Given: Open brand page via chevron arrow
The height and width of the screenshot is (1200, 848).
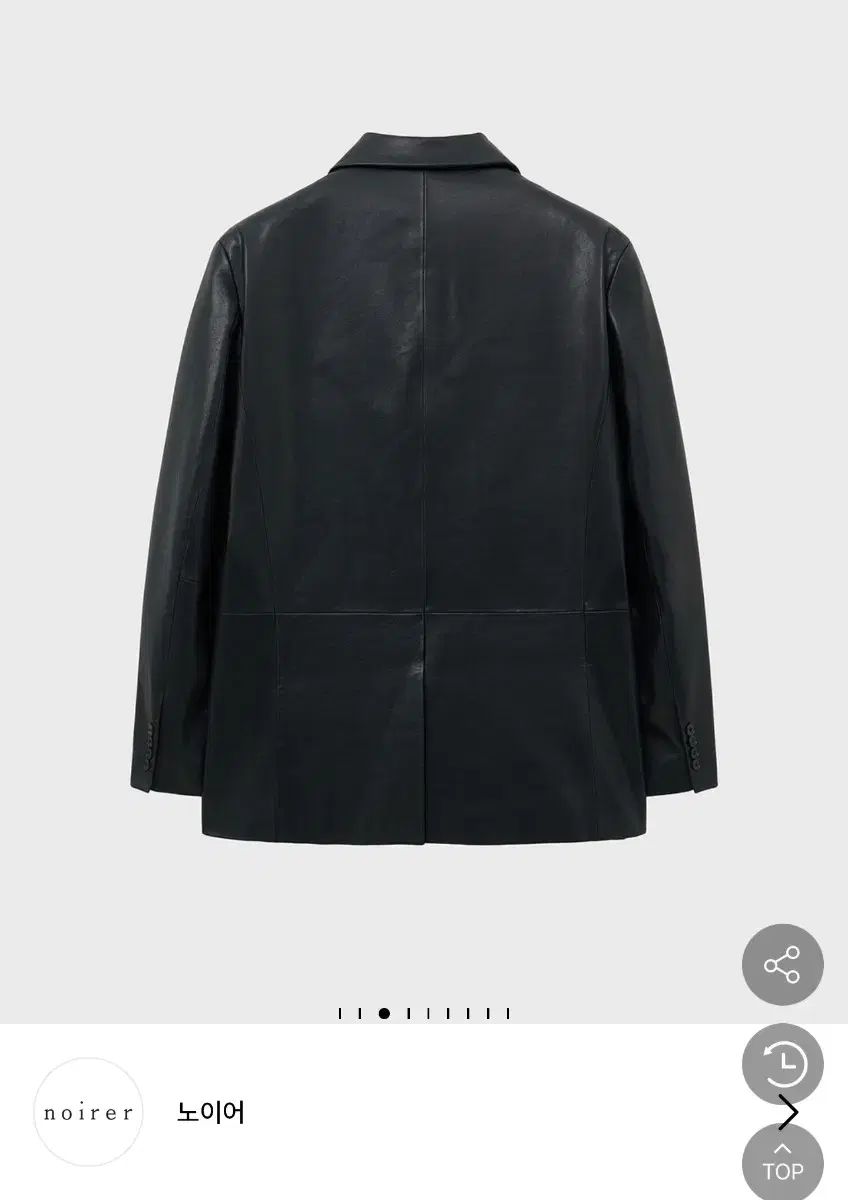Looking at the screenshot, I should [x=789, y=1113].
